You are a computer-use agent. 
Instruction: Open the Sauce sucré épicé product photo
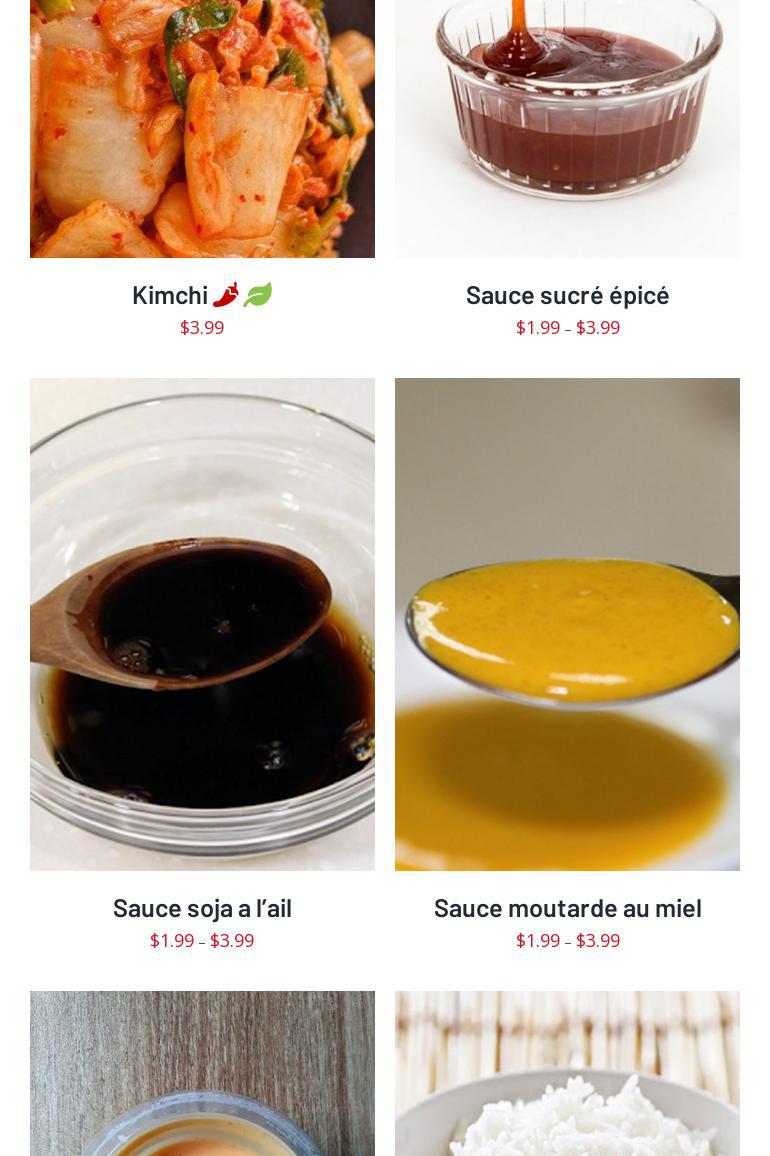point(567,128)
